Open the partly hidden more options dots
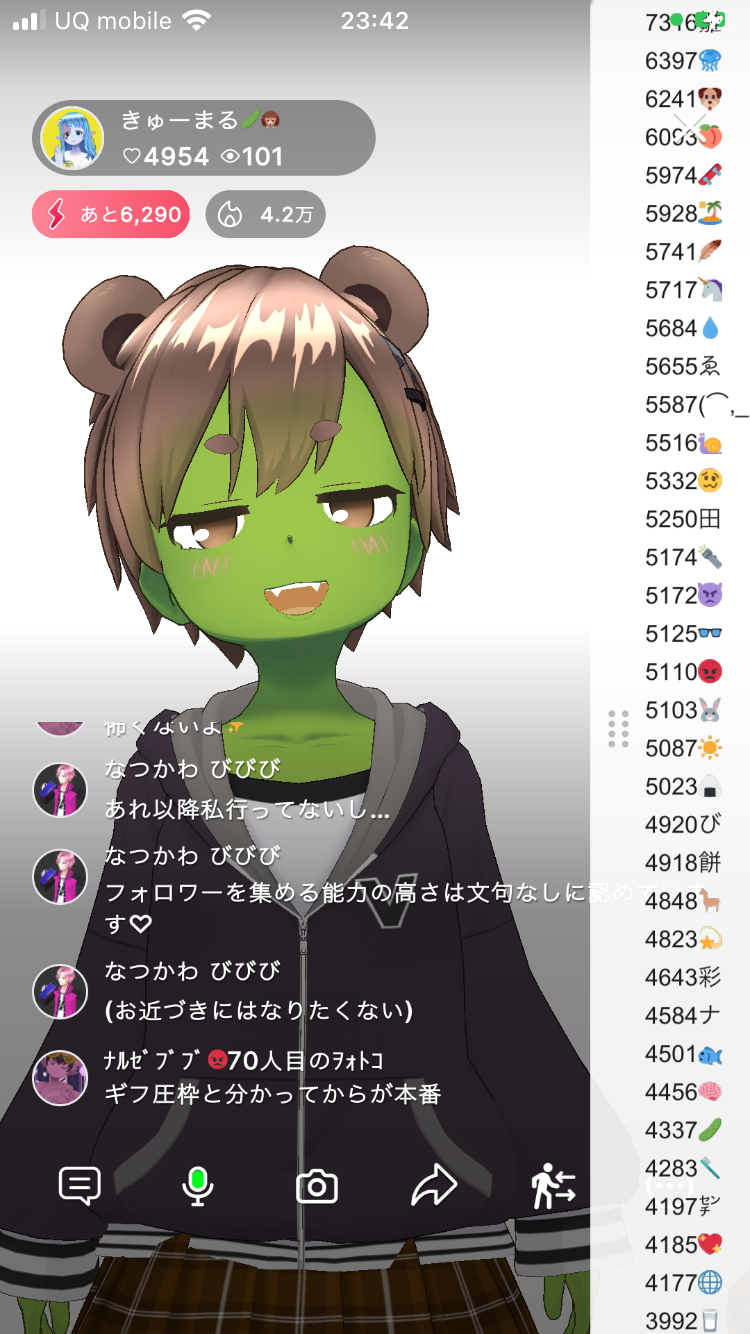This screenshot has width=750, height=1334. pos(668,1184)
